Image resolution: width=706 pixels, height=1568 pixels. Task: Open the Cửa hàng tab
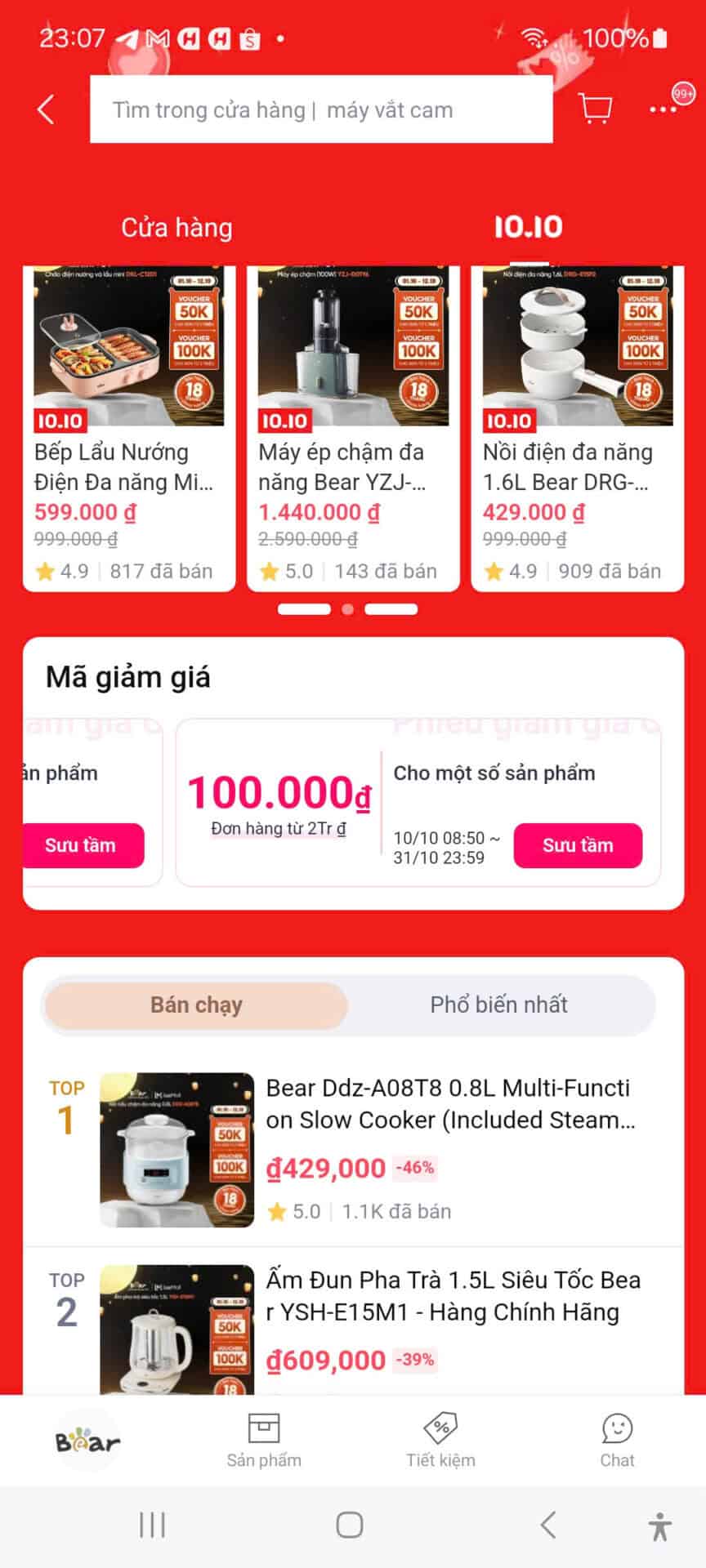click(x=178, y=227)
